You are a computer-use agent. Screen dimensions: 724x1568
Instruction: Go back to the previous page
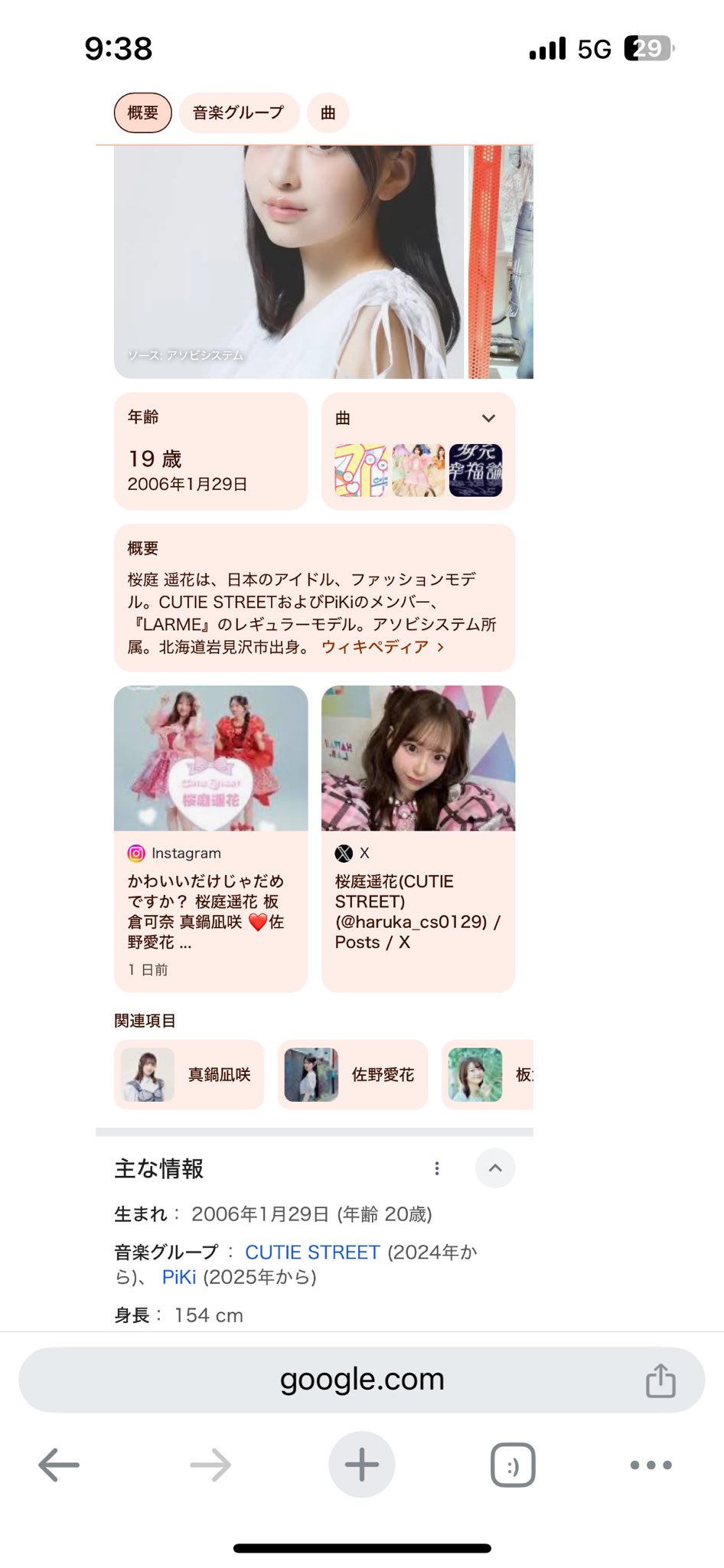59,1465
